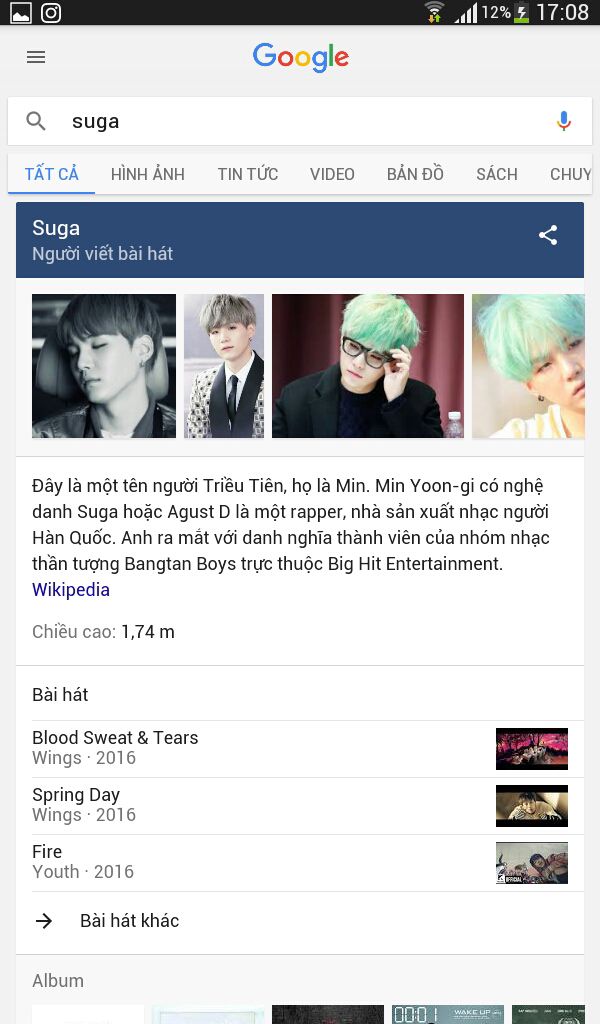Show more songs via Bài hát khác
The width and height of the screenshot is (600, 1024).
tap(300, 921)
